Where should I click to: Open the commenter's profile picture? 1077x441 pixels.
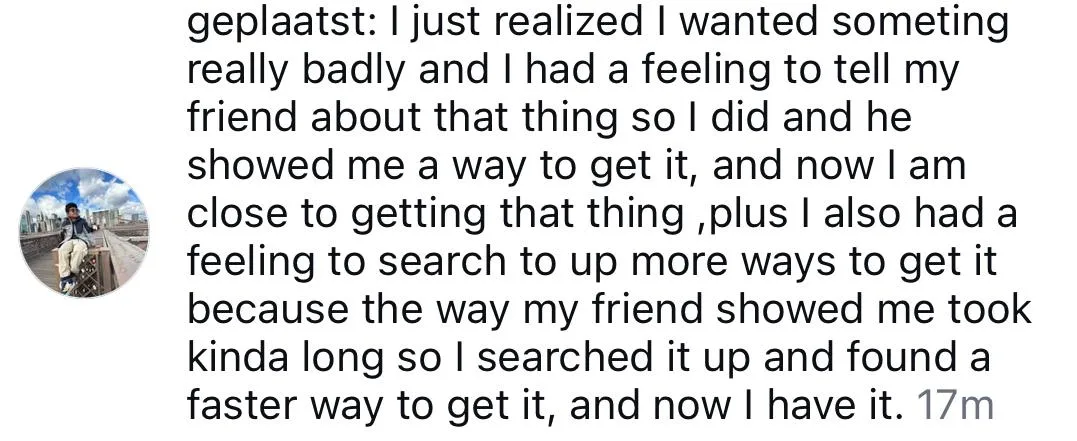coord(84,232)
